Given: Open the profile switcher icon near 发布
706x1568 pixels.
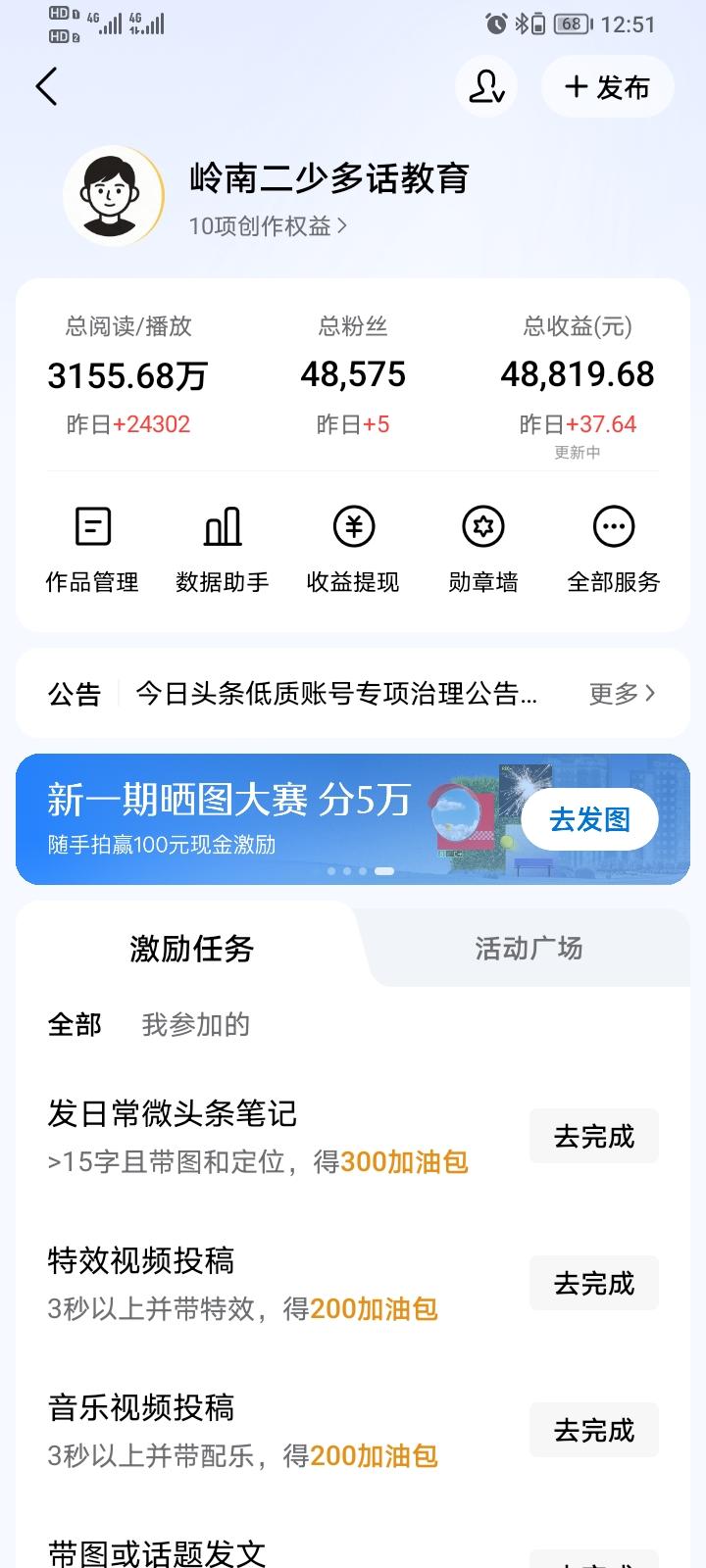Looking at the screenshot, I should pyautogui.click(x=487, y=86).
